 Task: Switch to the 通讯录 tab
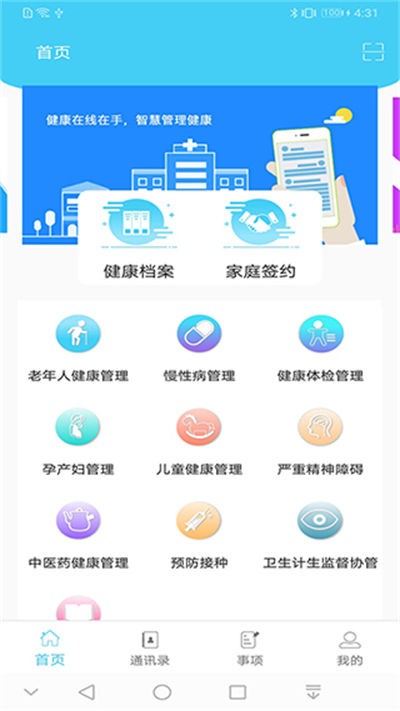coord(150,648)
